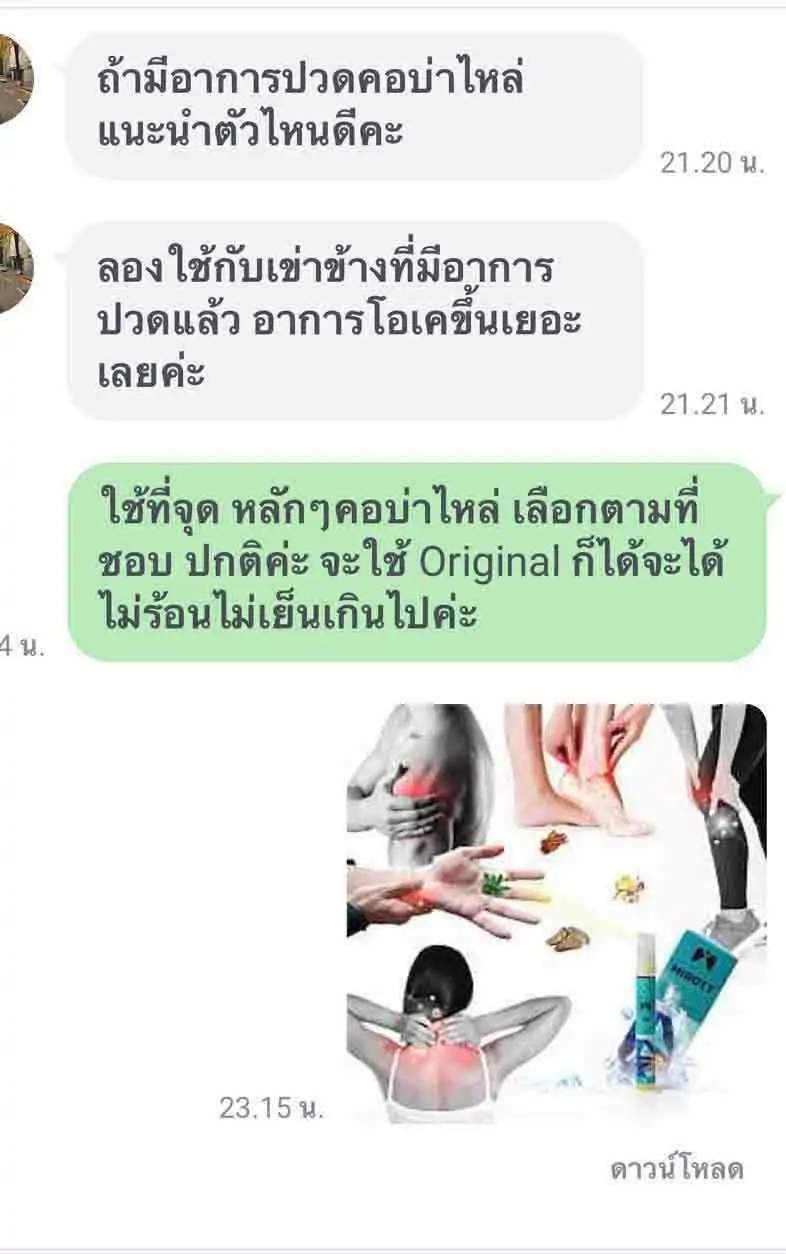Open sender's avatar beside the 21.21 message
Image resolution: width=786 pixels, height=1254 pixels.
14,267
